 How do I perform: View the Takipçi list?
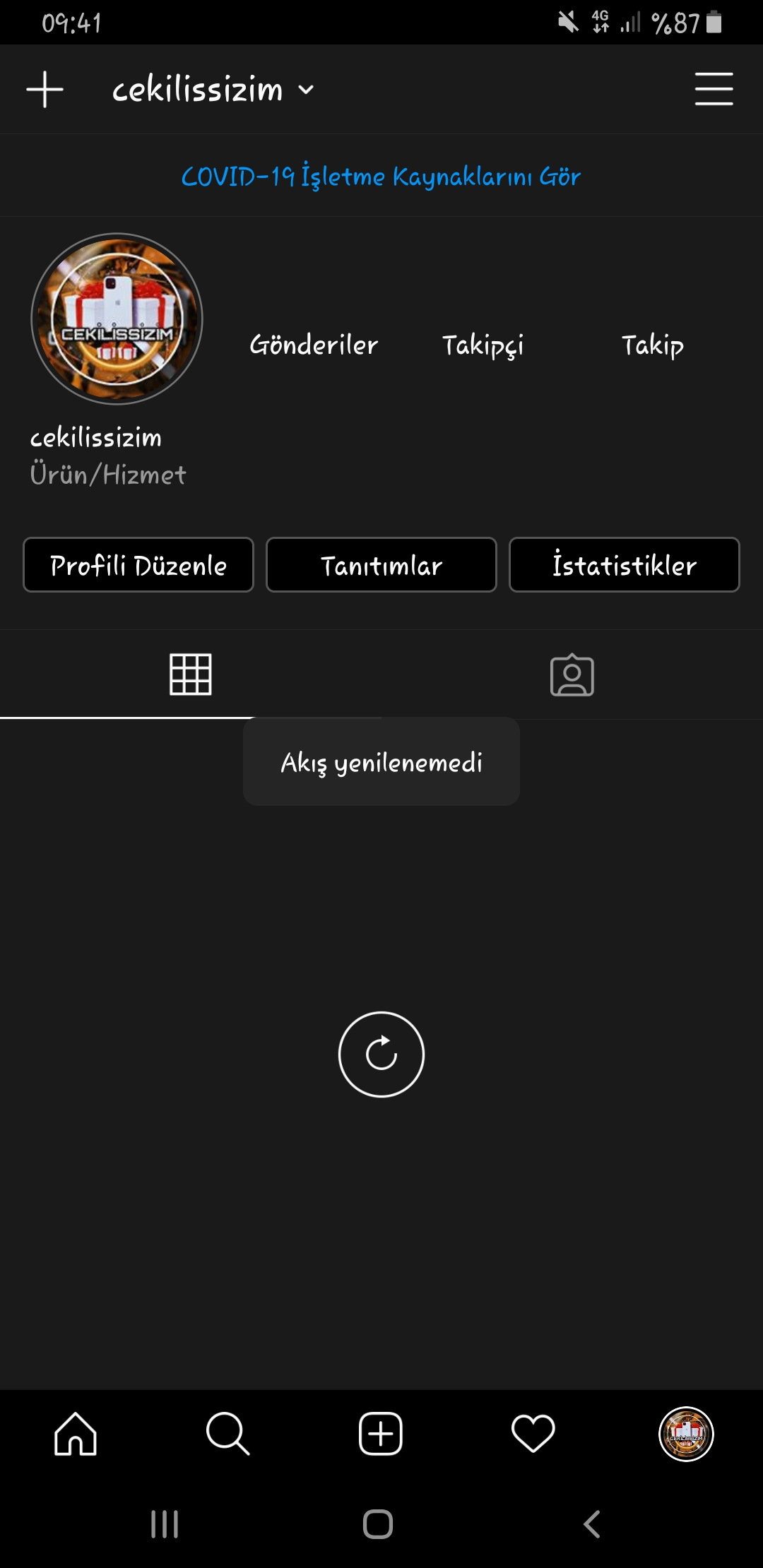[483, 345]
